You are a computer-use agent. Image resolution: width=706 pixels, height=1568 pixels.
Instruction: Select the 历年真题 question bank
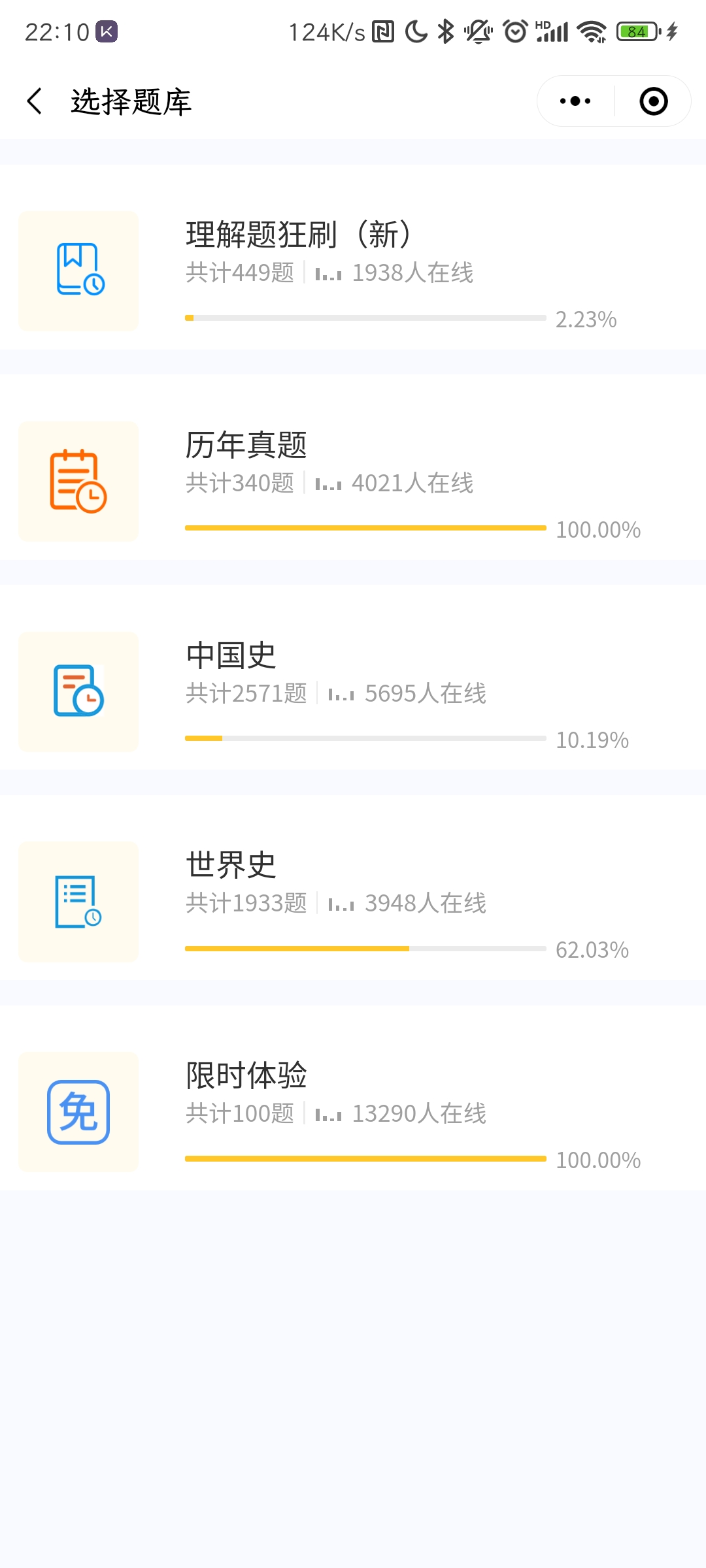click(353, 481)
